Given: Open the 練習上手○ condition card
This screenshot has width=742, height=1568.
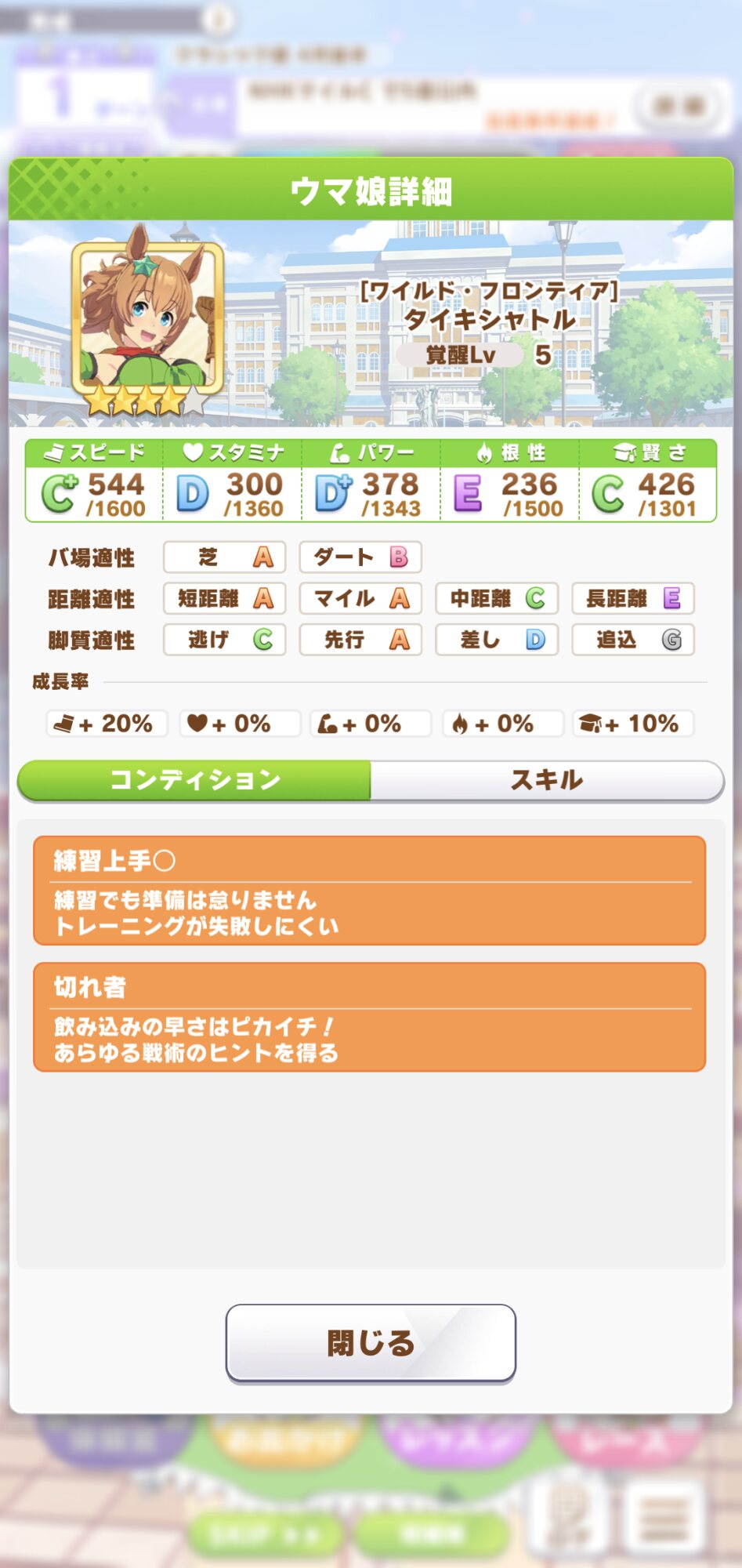Looking at the screenshot, I should (x=369, y=890).
